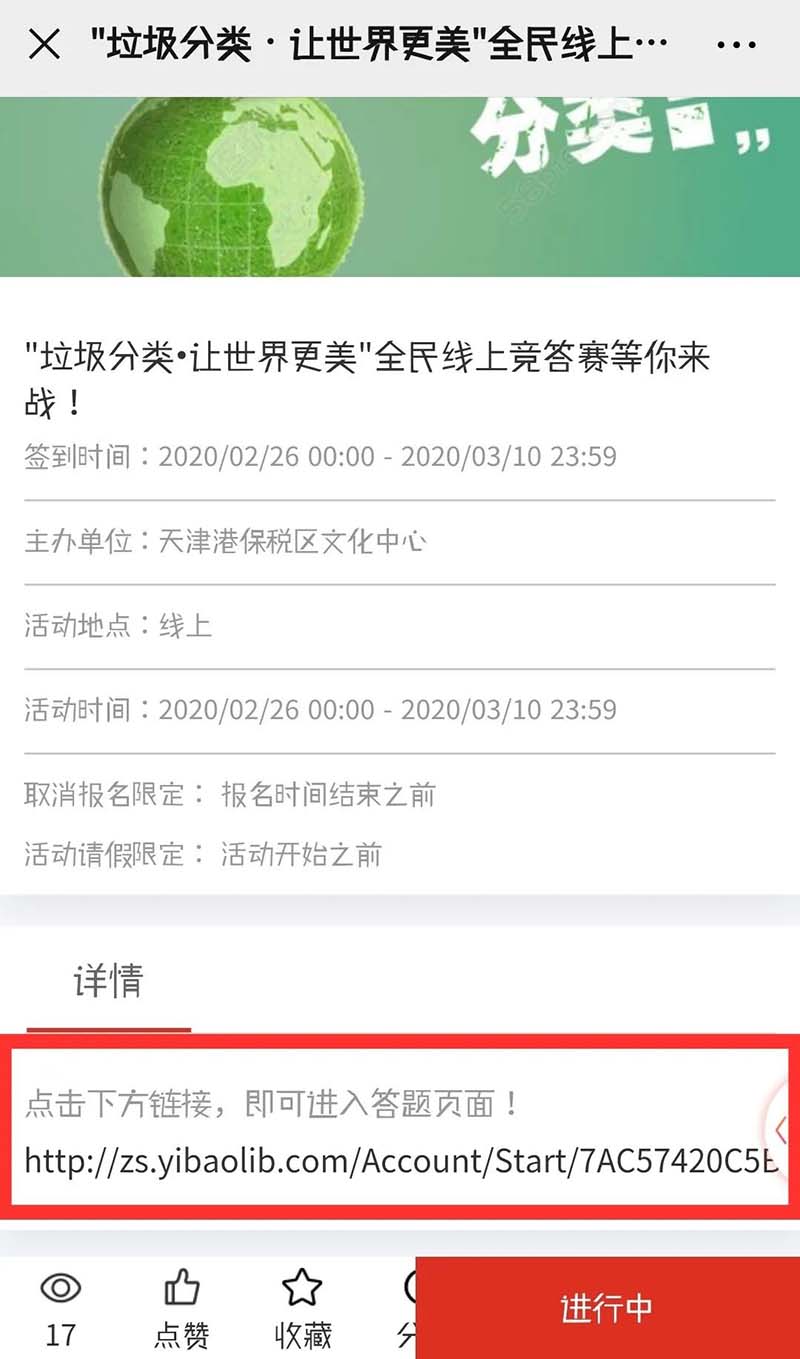Tap the red 进行中 button
This screenshot has width=800, height=1359.
[x=606, y=1308]
